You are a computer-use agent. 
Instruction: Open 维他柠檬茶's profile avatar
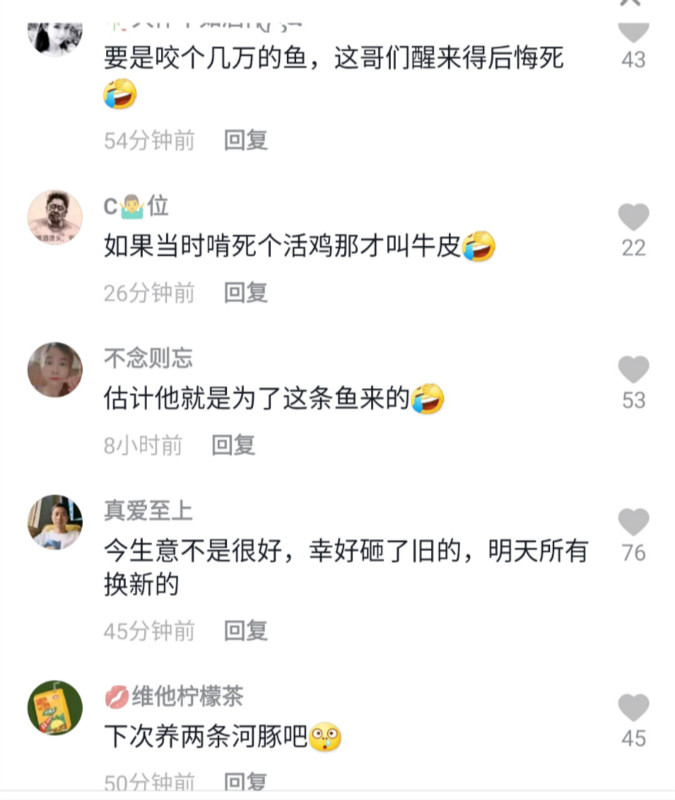pyautogui.click(x=55, y=707)
